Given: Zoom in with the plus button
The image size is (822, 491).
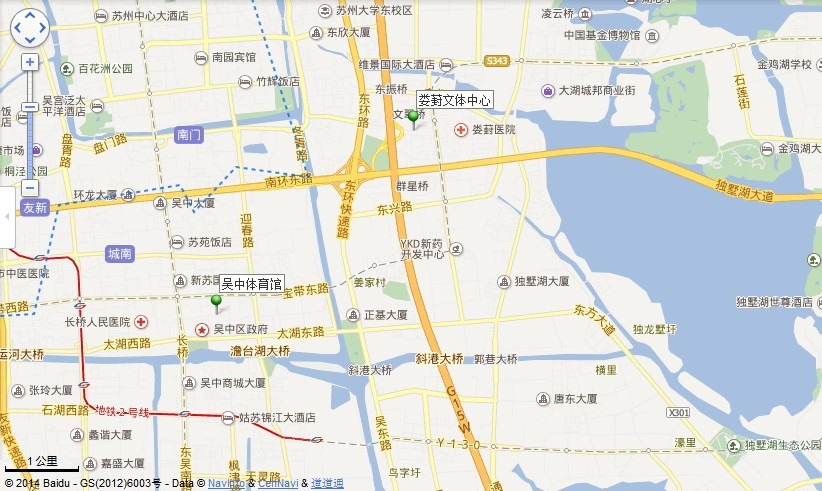Looking at the screenshot, I should [29, 62].
